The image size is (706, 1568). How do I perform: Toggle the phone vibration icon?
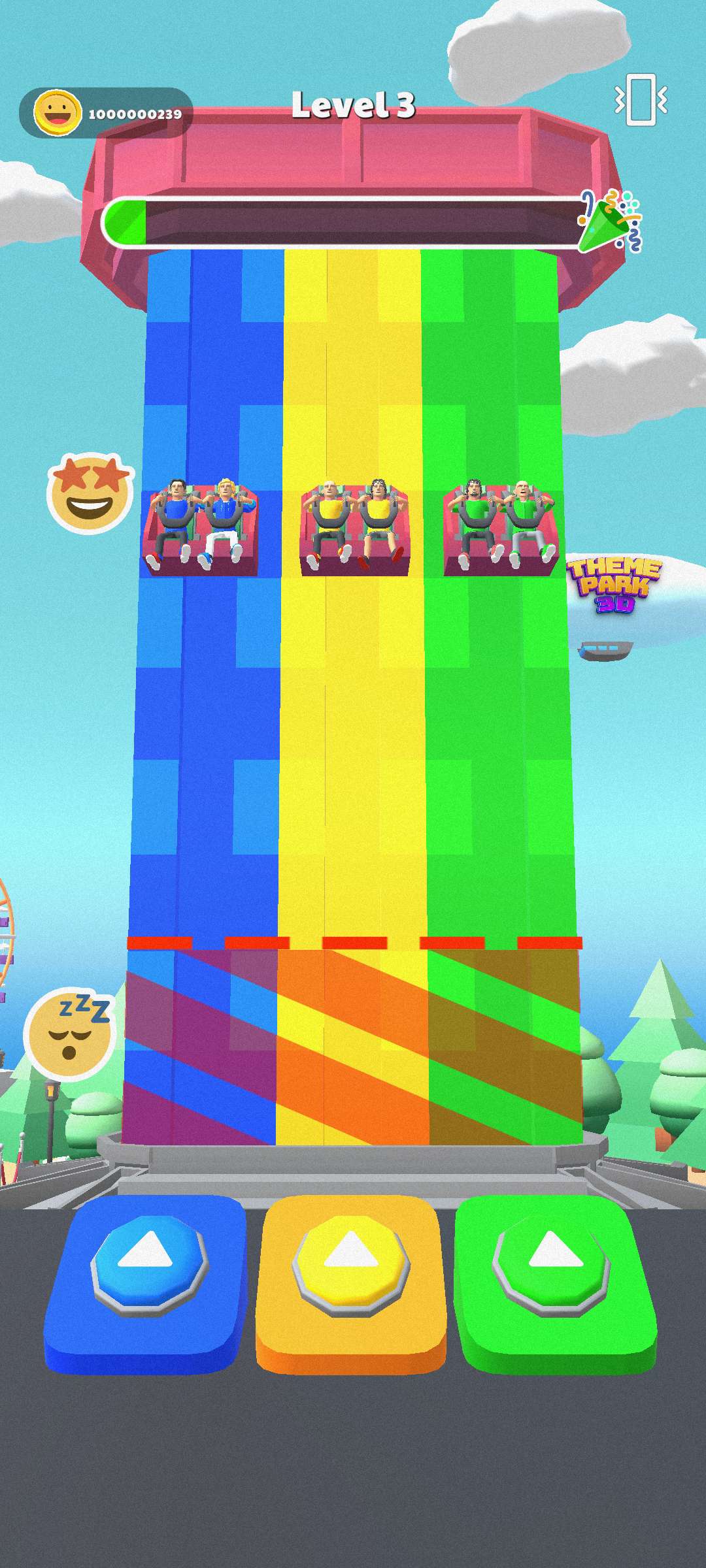point(641,100)
